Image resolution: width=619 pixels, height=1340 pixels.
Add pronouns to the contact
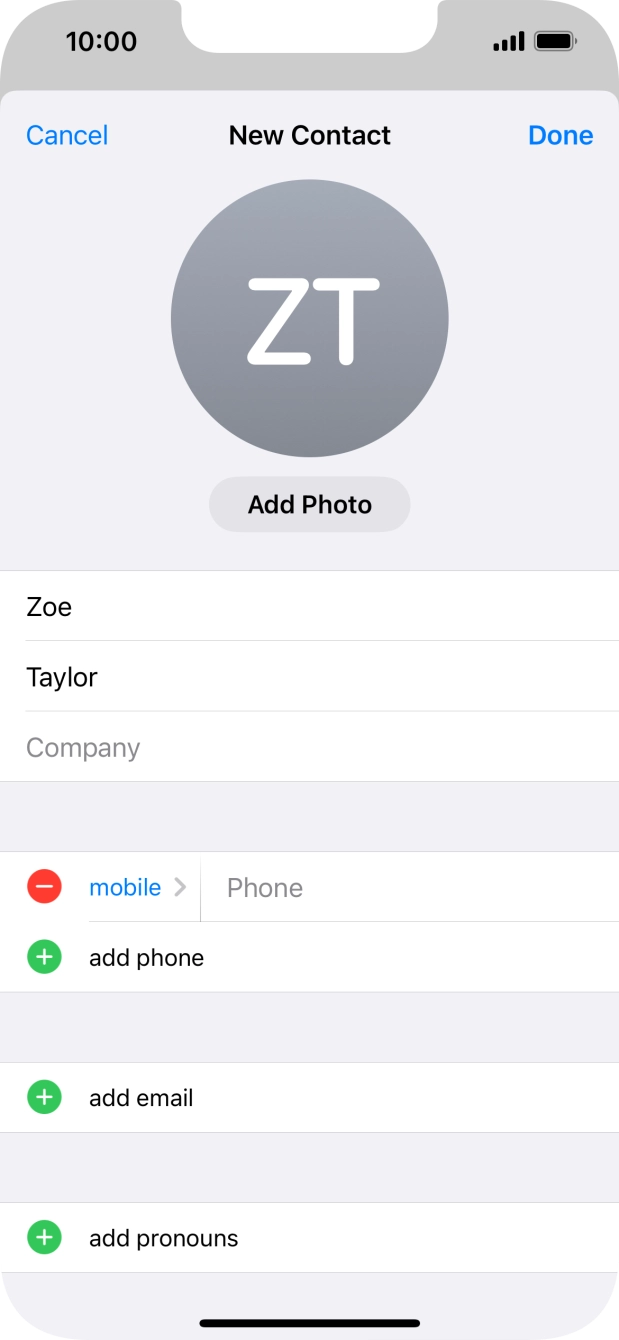coord(309,1238)
